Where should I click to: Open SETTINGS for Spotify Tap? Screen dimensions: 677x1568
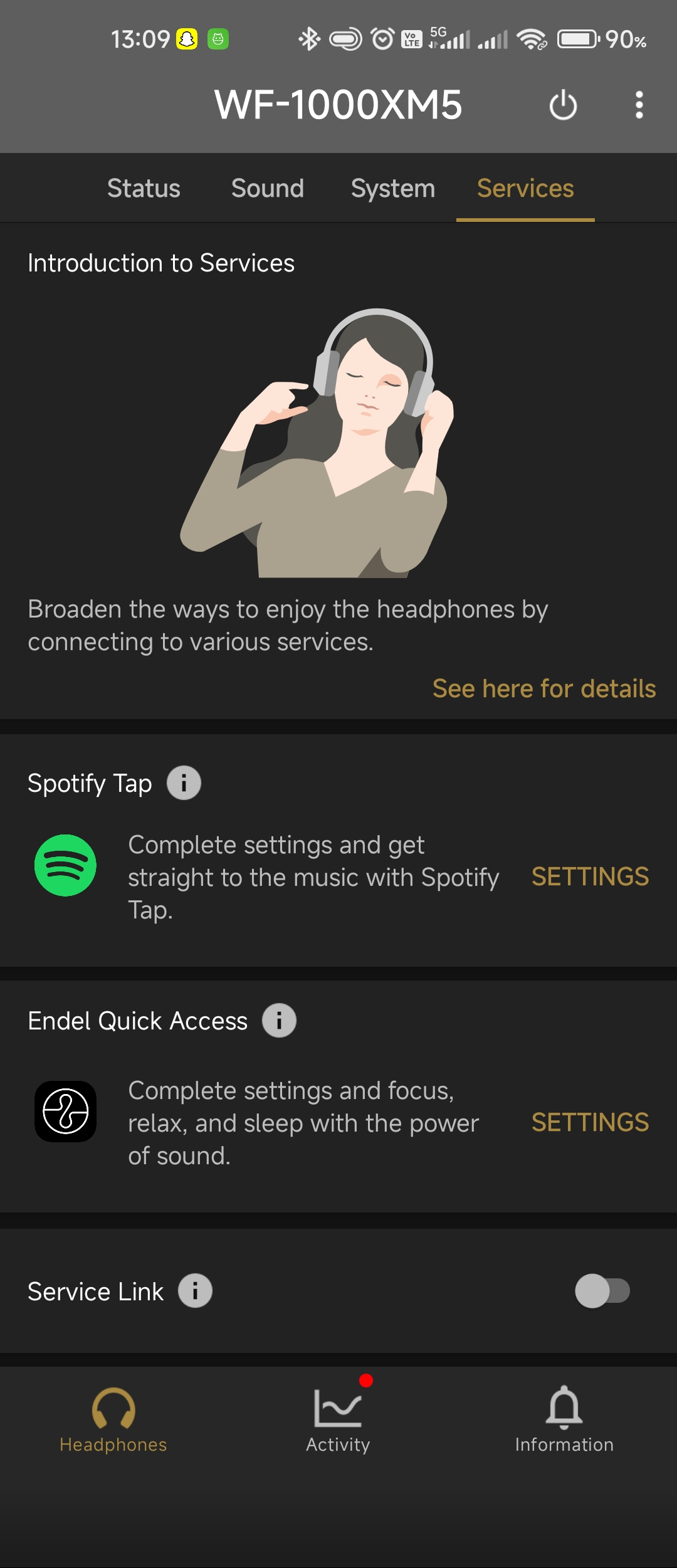click(590, 876)
